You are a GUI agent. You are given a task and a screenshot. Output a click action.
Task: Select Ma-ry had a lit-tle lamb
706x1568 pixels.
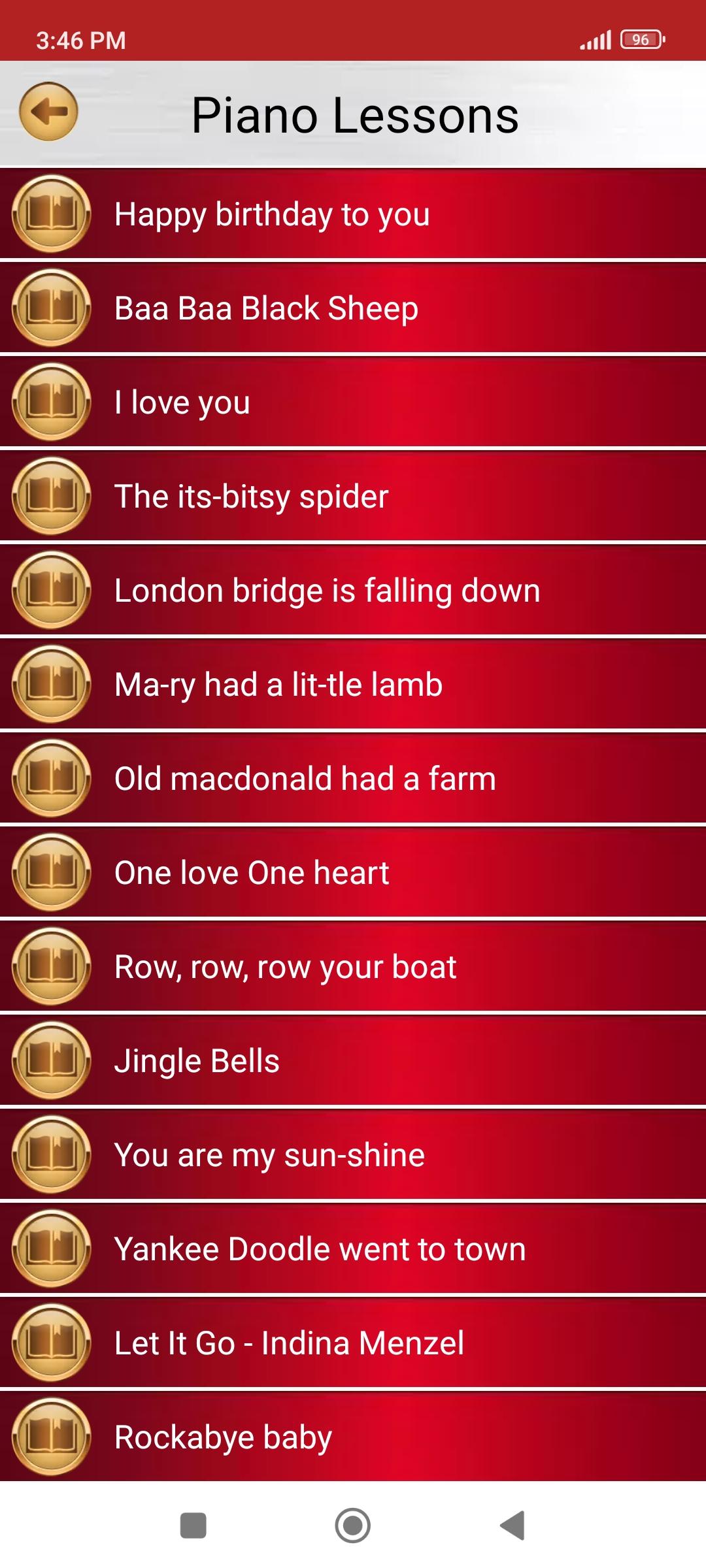tap(353, 685)
